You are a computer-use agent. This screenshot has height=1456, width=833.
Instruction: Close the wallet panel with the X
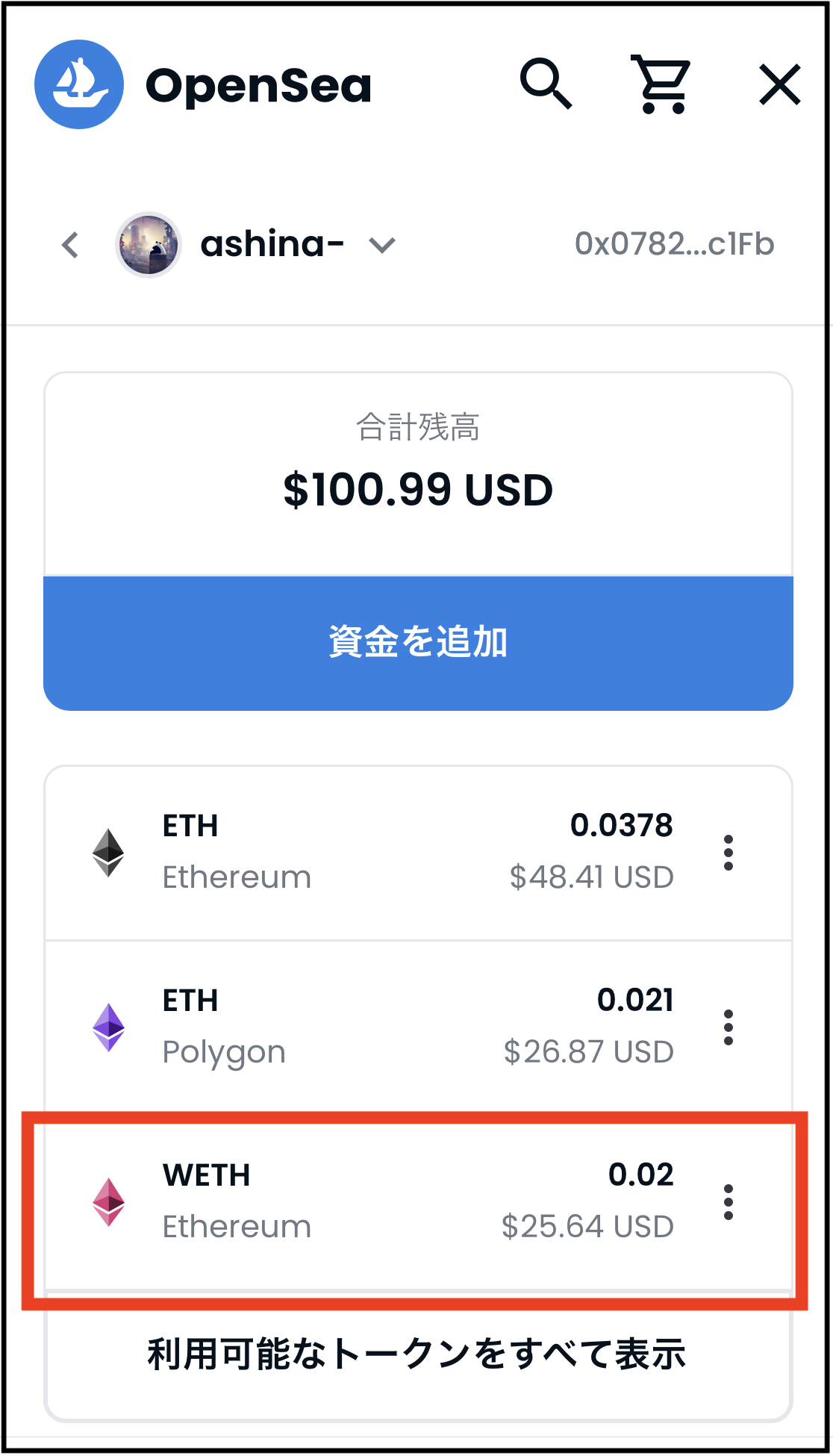click(779, 85)
